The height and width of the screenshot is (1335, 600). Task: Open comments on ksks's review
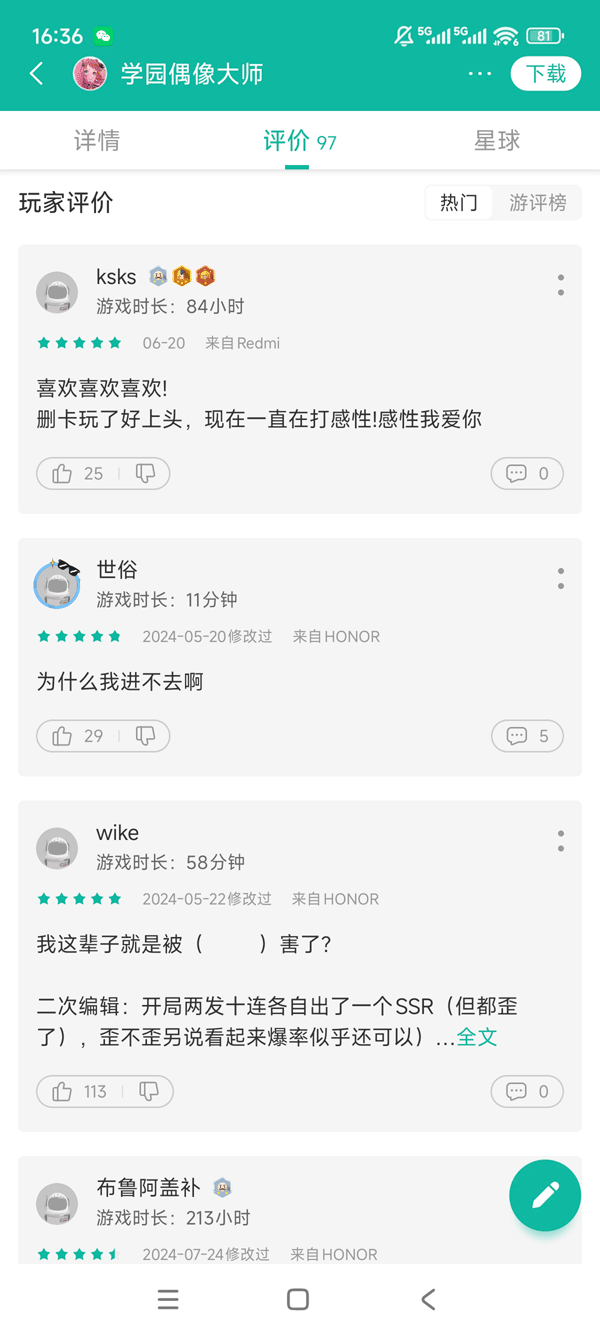[527, 474]
